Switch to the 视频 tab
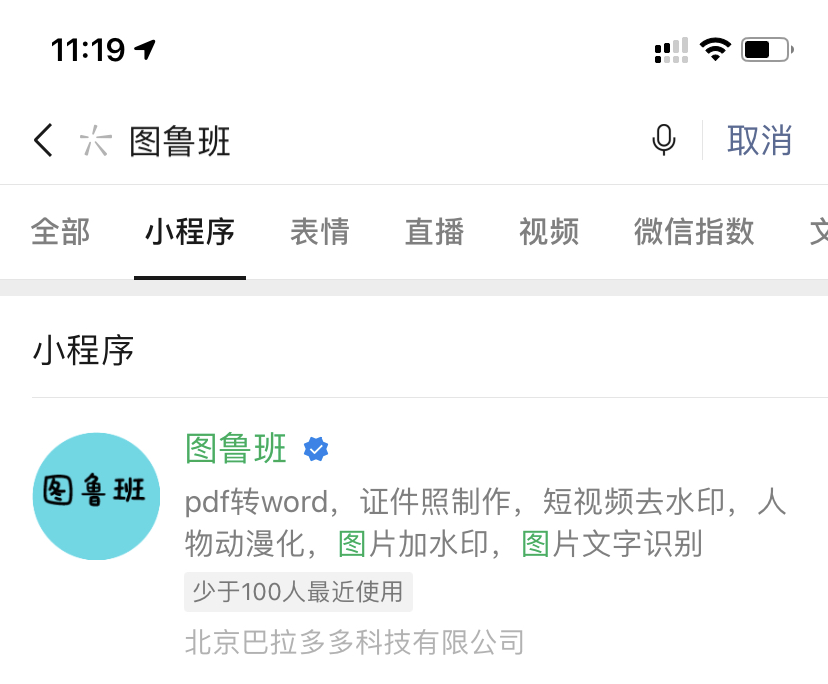The image size is (828, 684). click(x=549, y=232)
